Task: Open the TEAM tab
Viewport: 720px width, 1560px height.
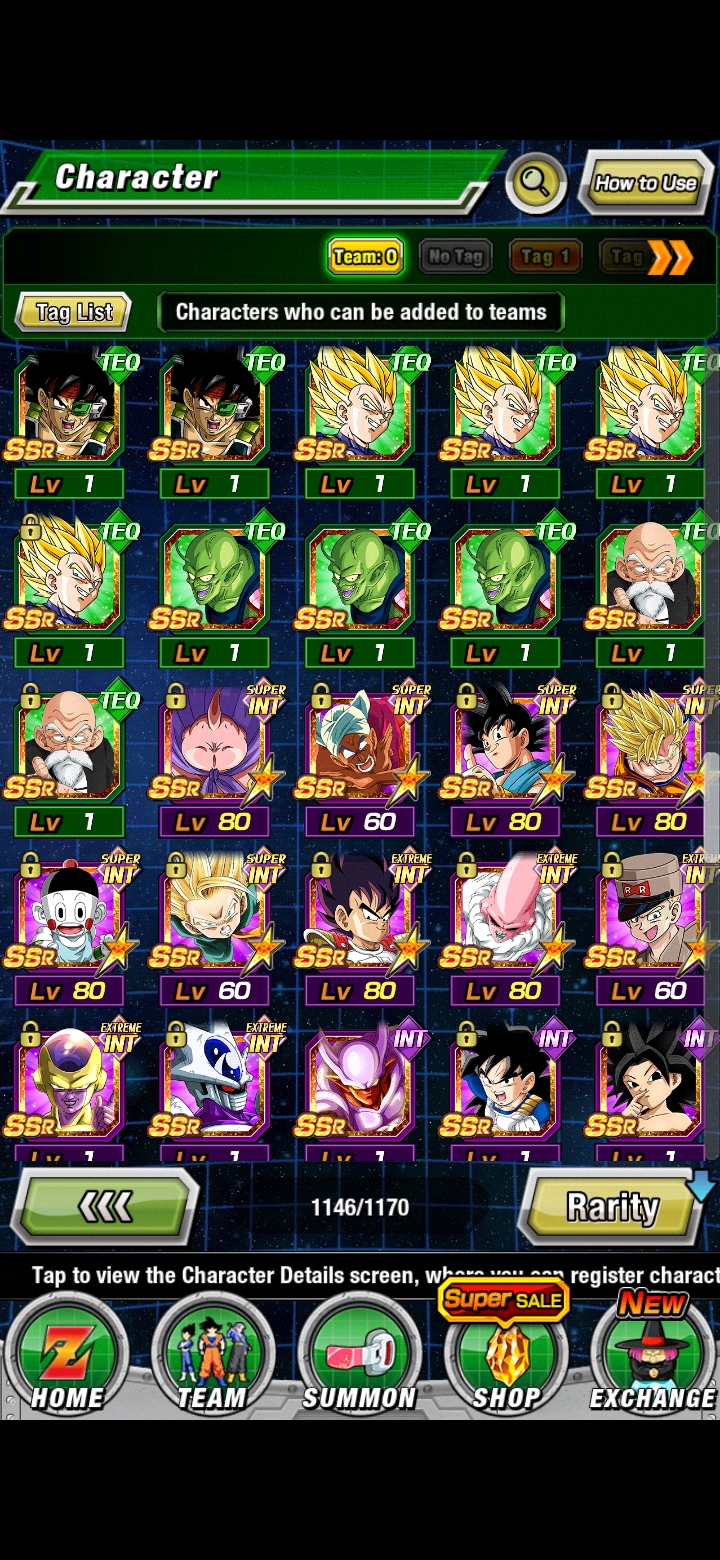Action: 212,1355
